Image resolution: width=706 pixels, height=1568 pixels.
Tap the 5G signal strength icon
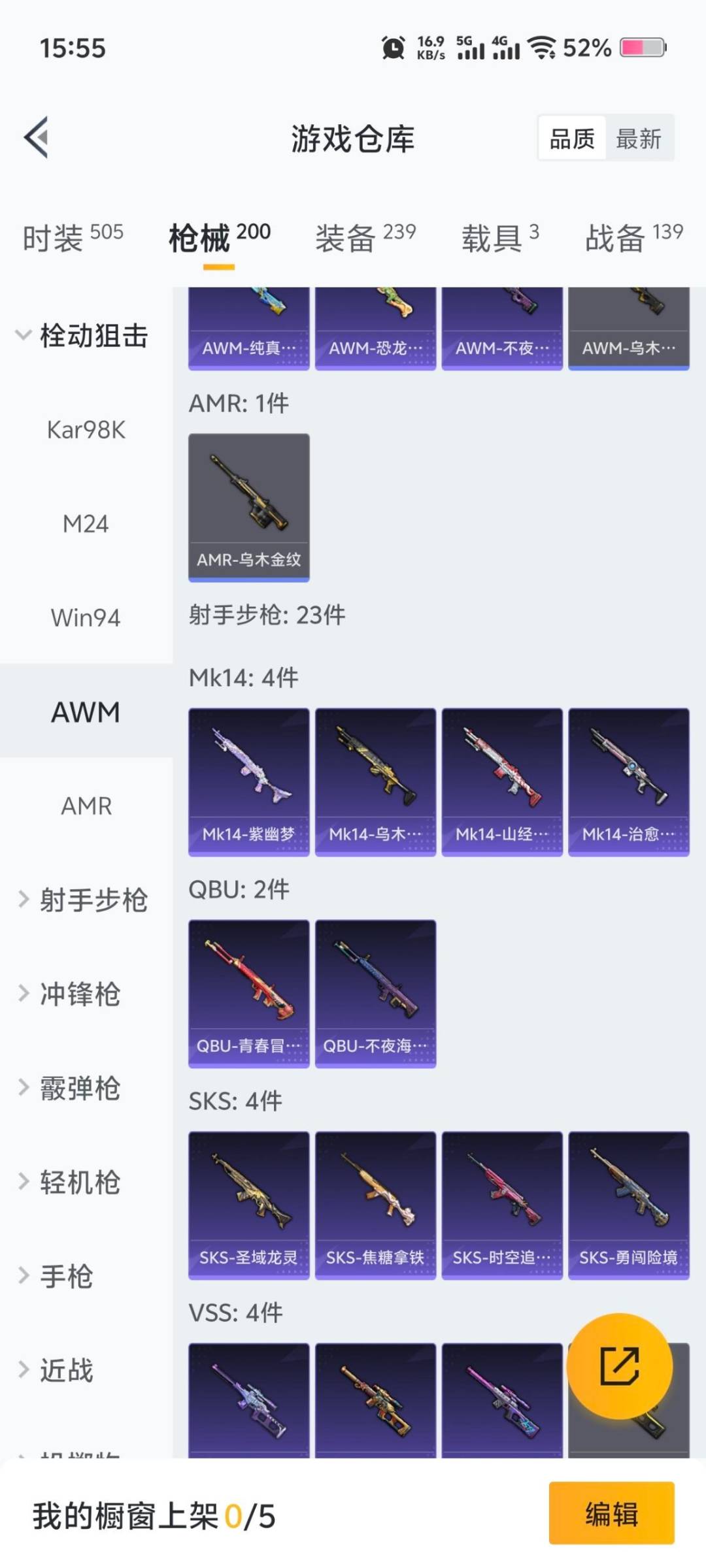coord(469,48)
